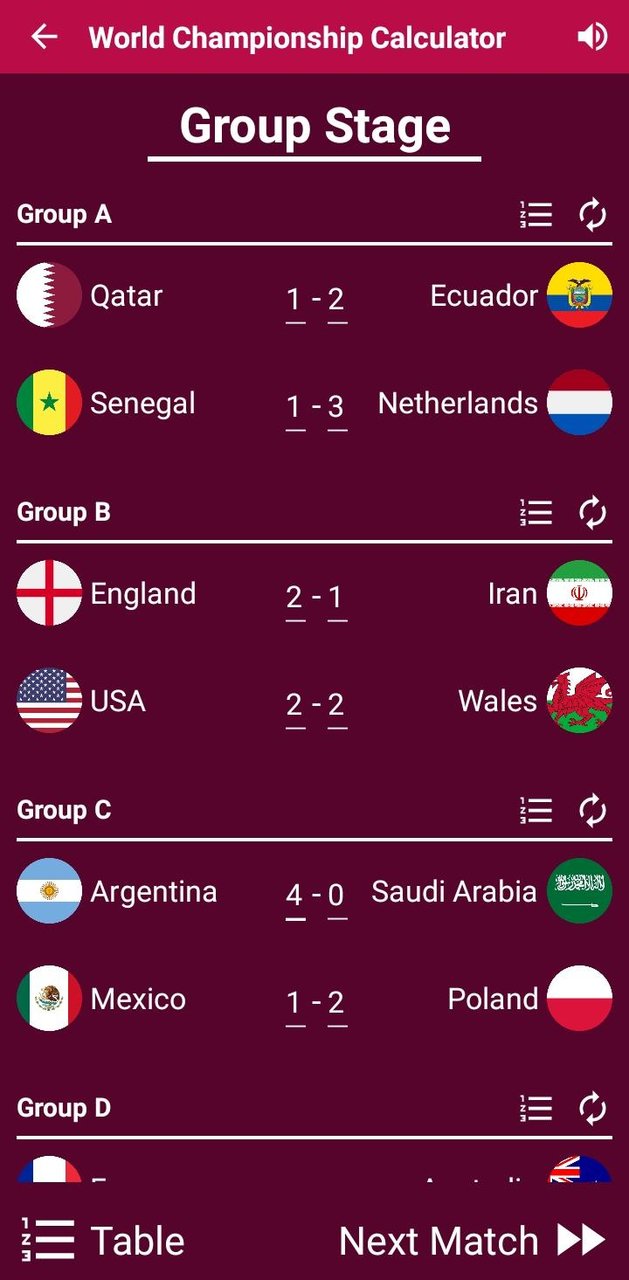Go back using the arrow icon
The image size is (629, 1280).
[x=44, y=37]
